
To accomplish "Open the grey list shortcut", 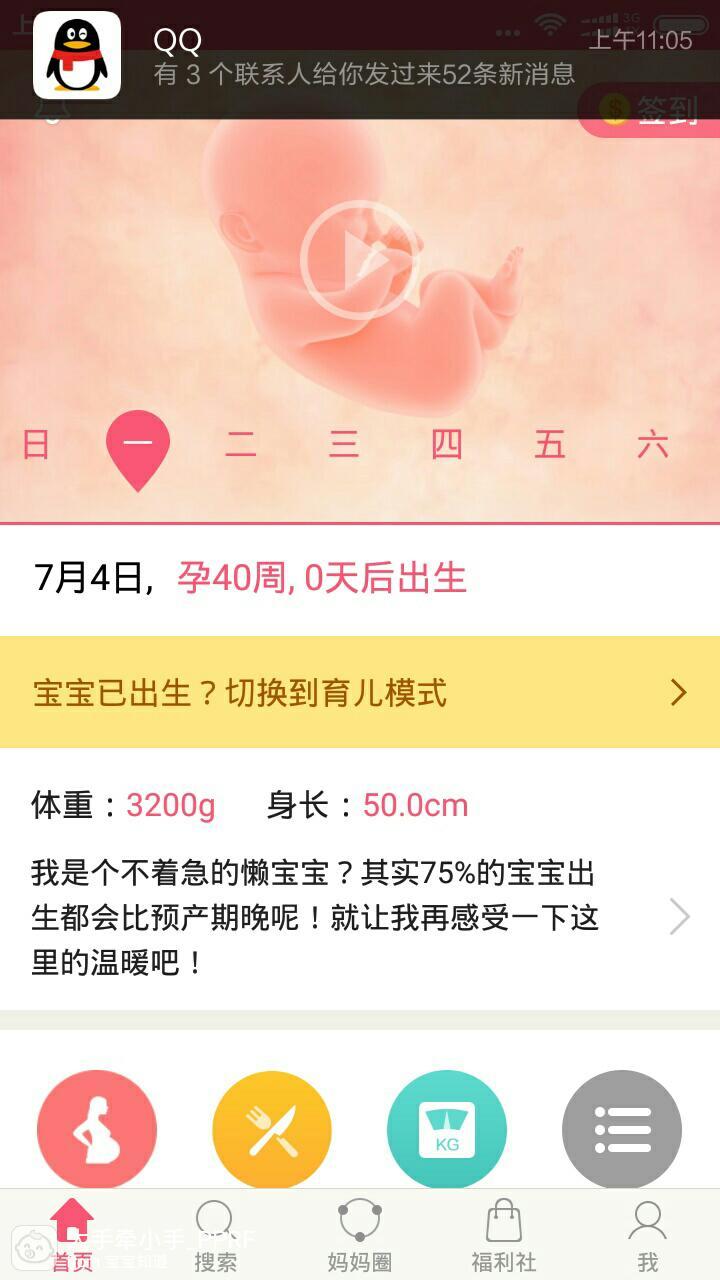I will click(622, 1130).
